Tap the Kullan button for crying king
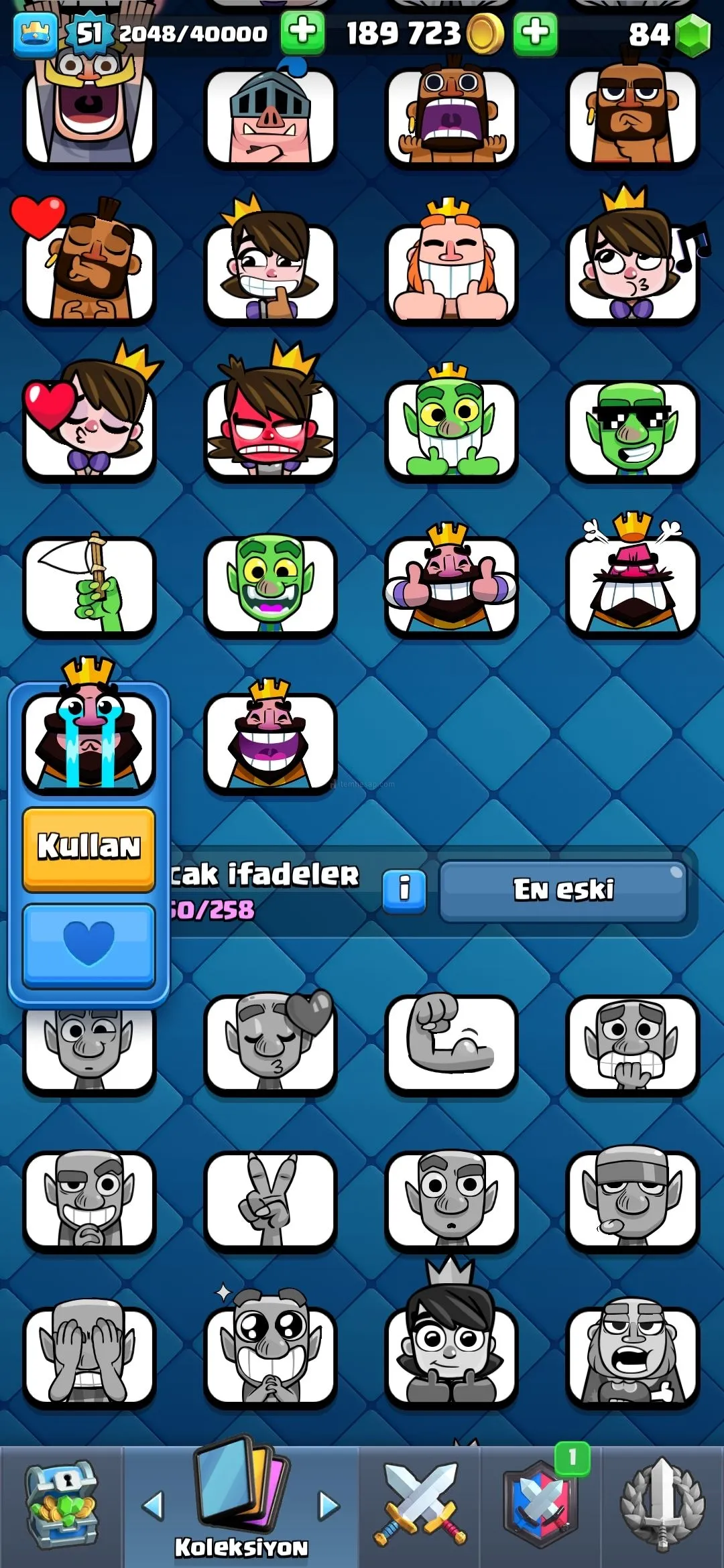The width and height of the screenshot is (724, 1568). (x=89, y=848)
